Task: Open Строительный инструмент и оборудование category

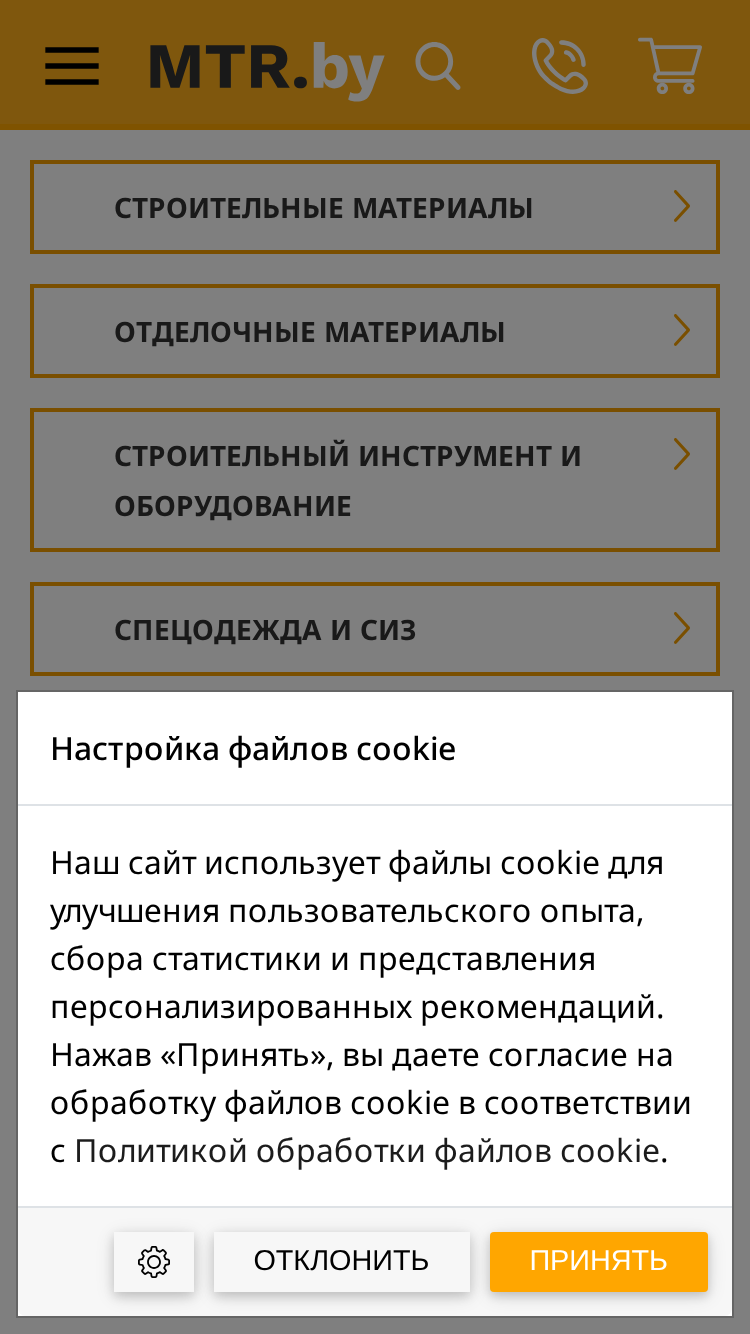Action: tap(375, 480)
